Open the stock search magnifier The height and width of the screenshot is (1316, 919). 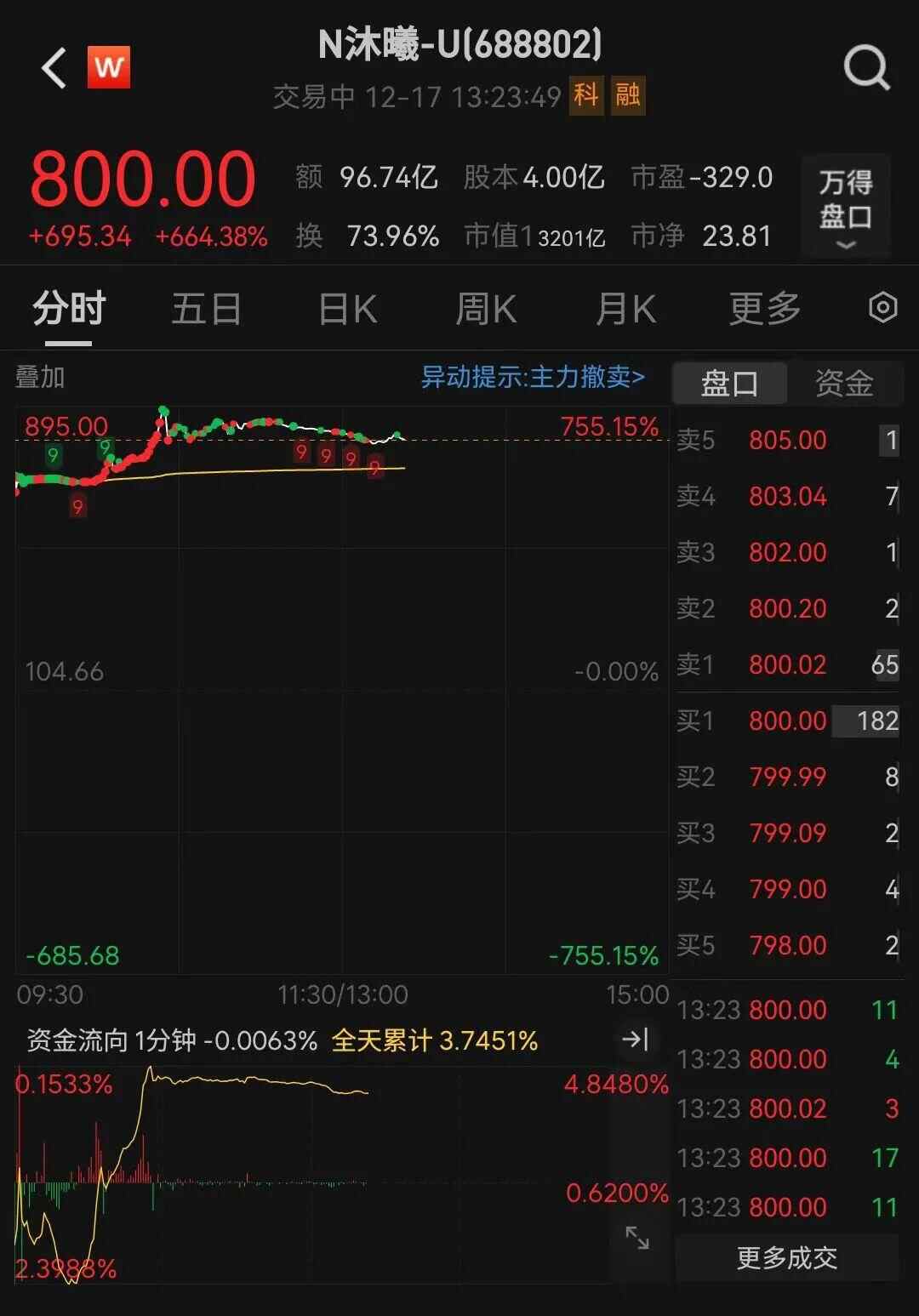[x=865, y=68]
